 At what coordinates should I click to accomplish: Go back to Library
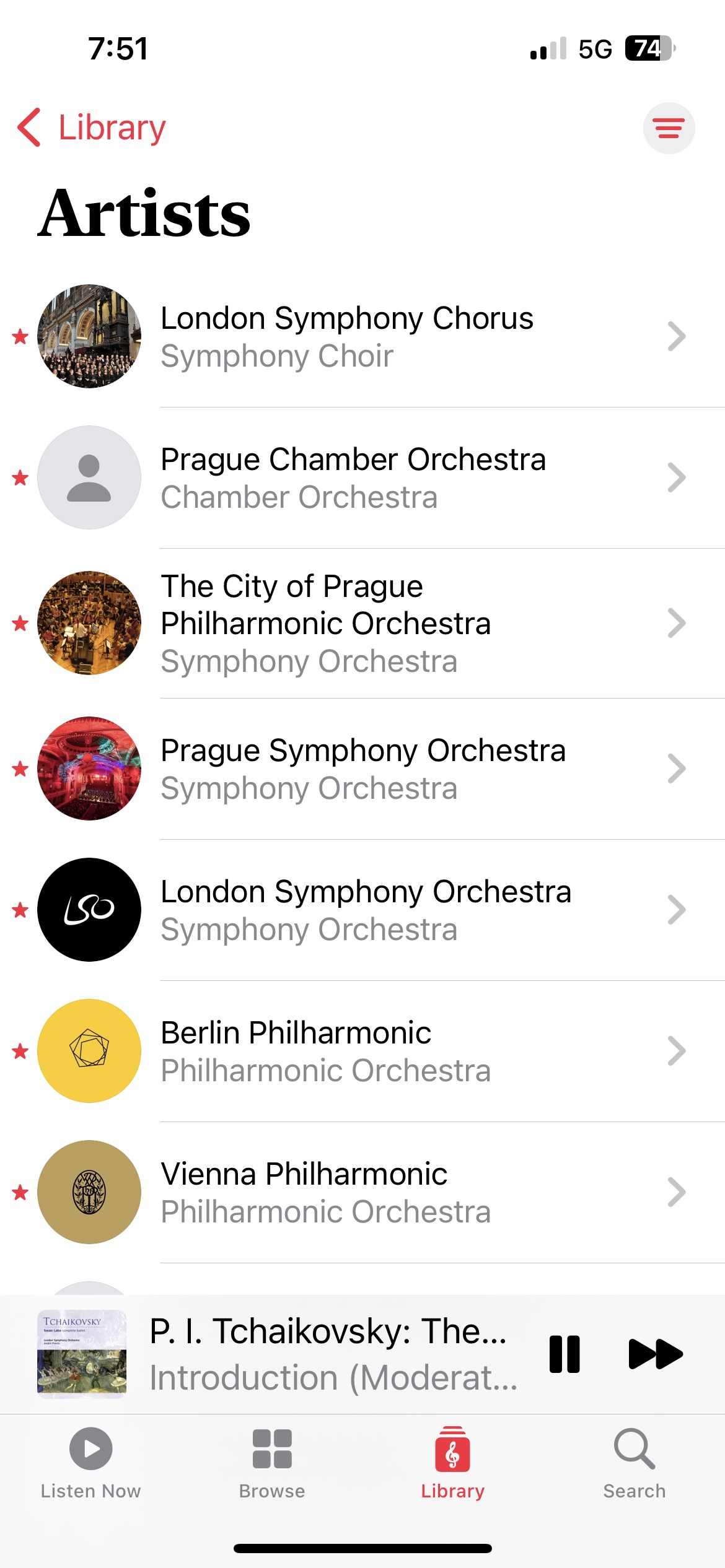(92, 128)
